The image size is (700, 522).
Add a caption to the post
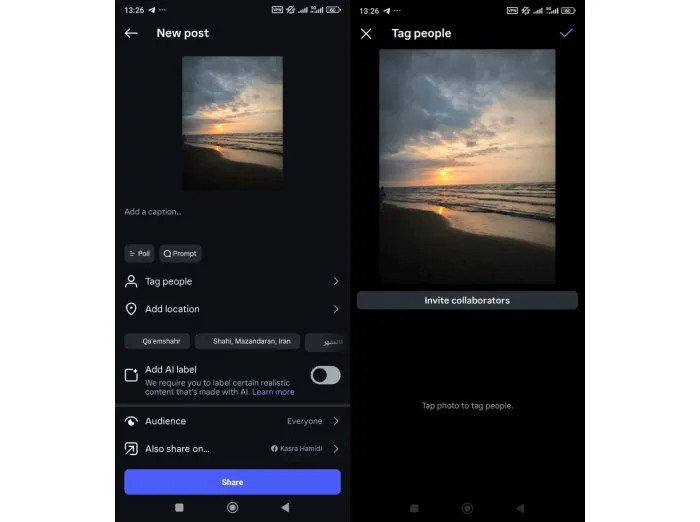pyautogui.click(x=153, y=212)
